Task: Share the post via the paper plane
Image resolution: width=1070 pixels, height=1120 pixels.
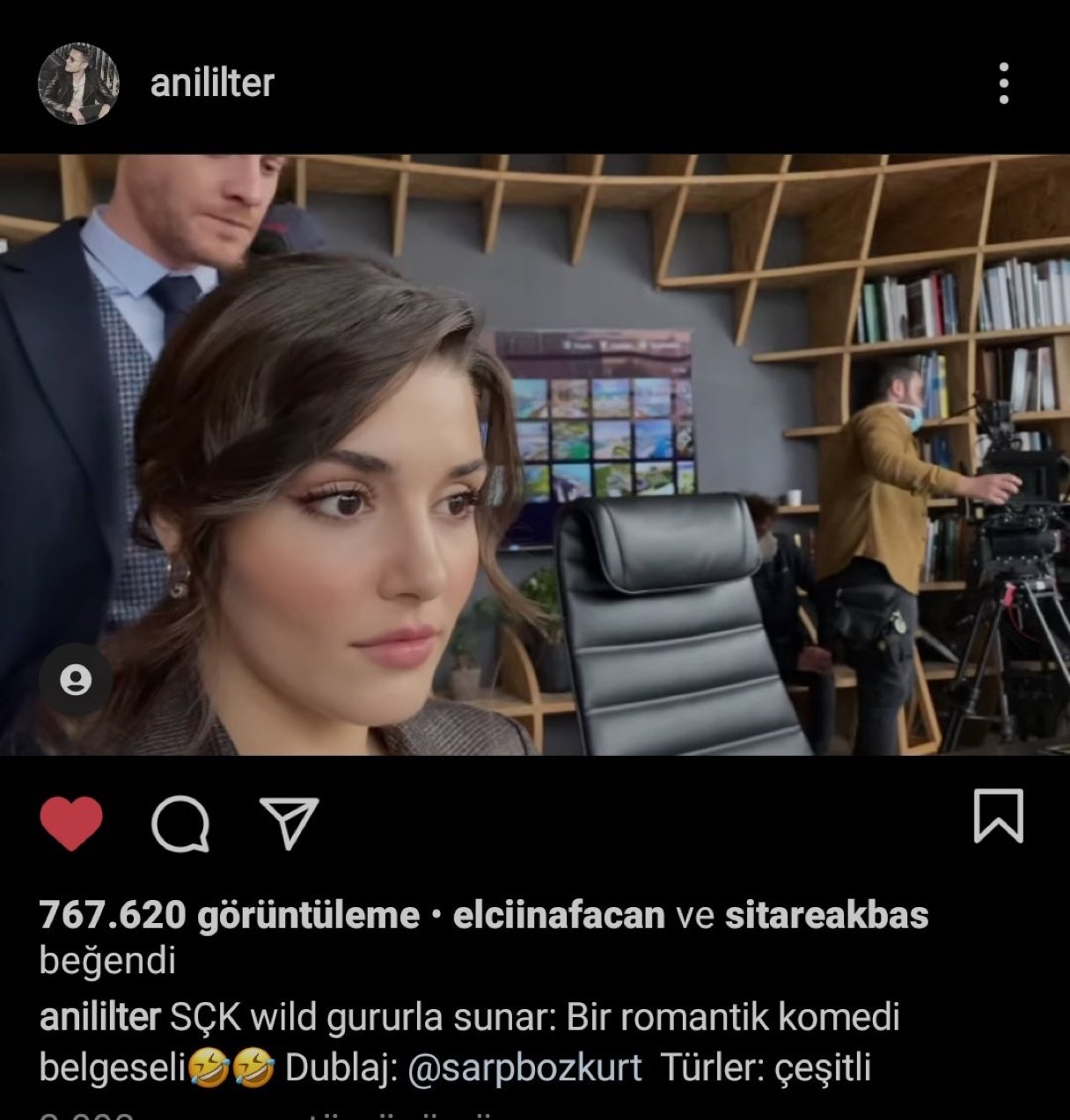Action: (289, 824)
